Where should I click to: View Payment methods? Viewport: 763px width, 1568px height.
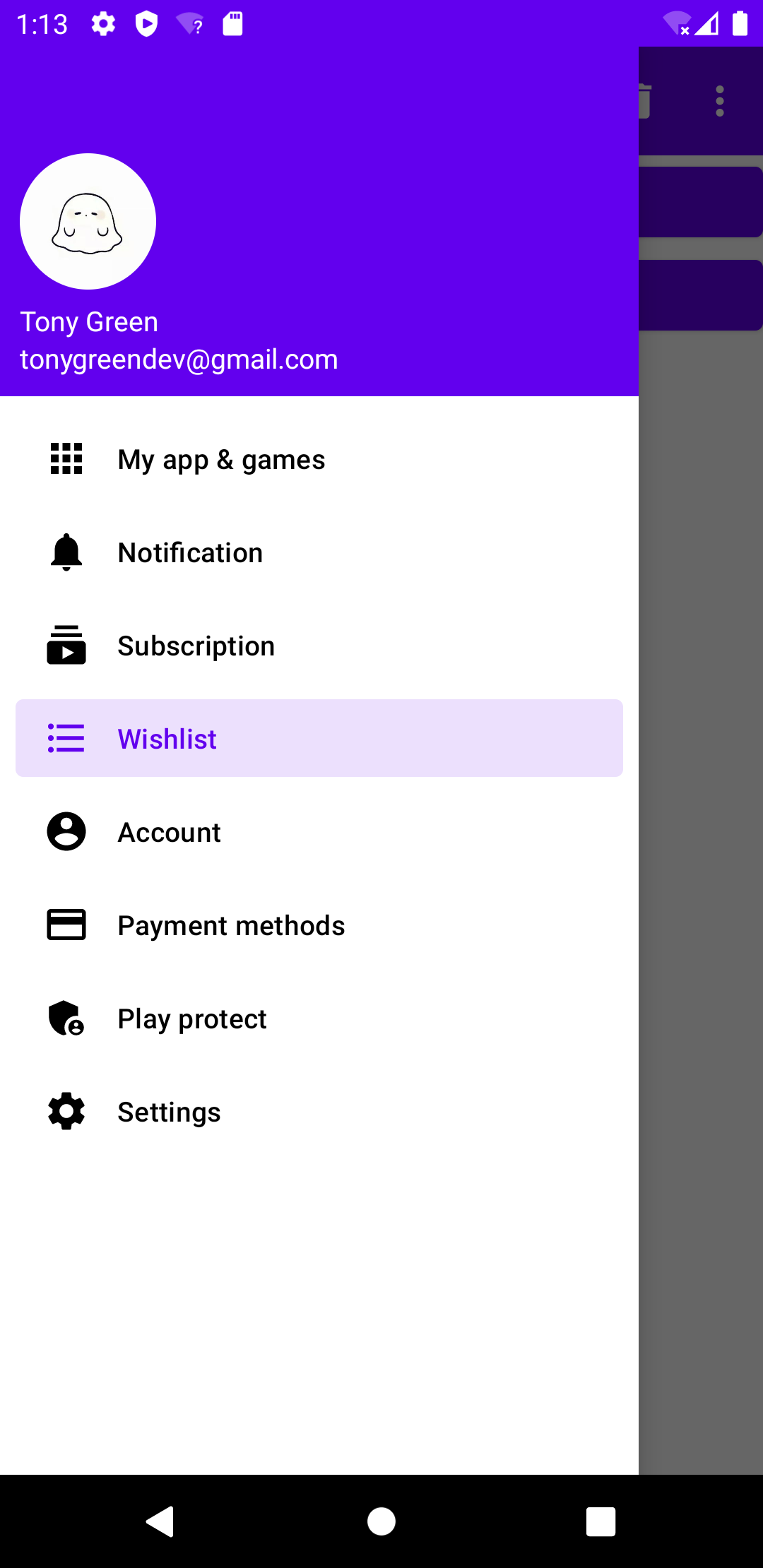coord(231,925)
